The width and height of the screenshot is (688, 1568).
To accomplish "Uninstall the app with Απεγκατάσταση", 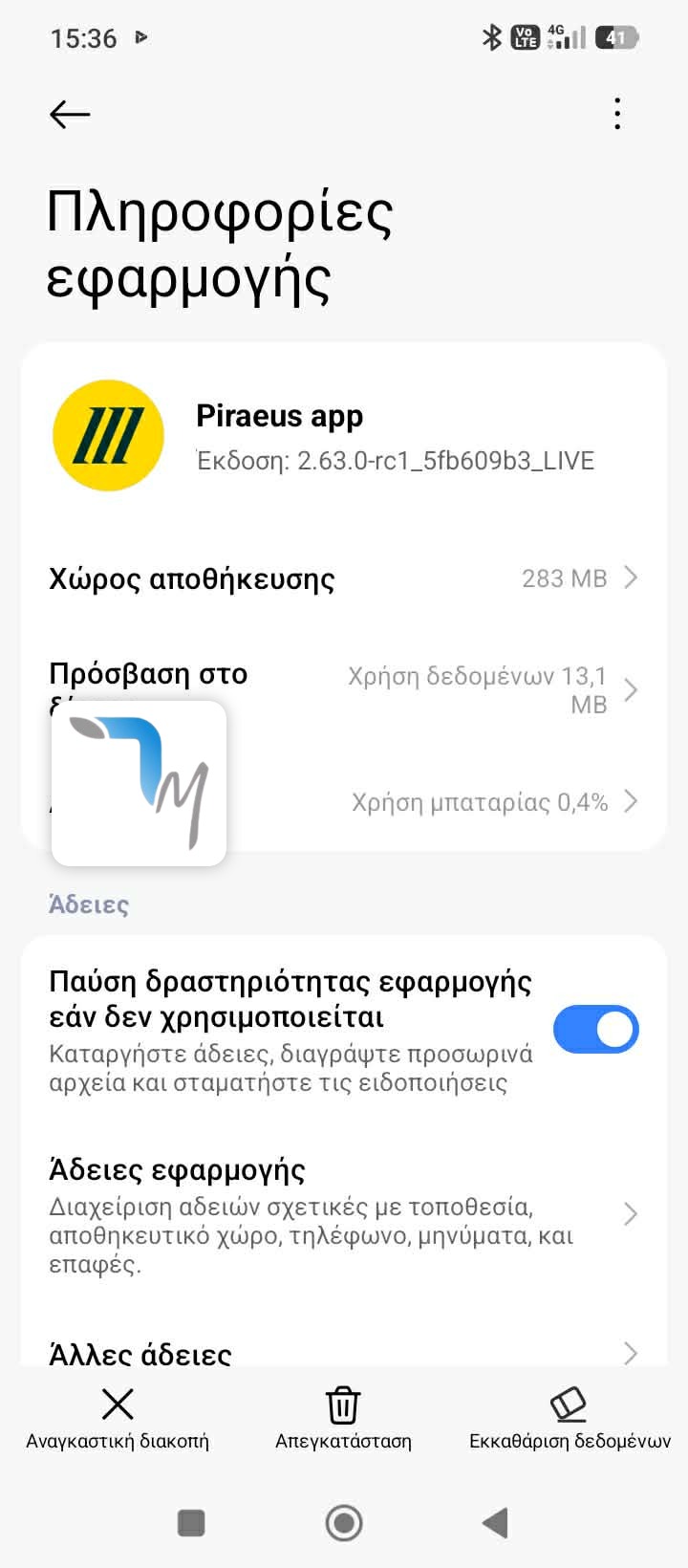I will 343,1419.
